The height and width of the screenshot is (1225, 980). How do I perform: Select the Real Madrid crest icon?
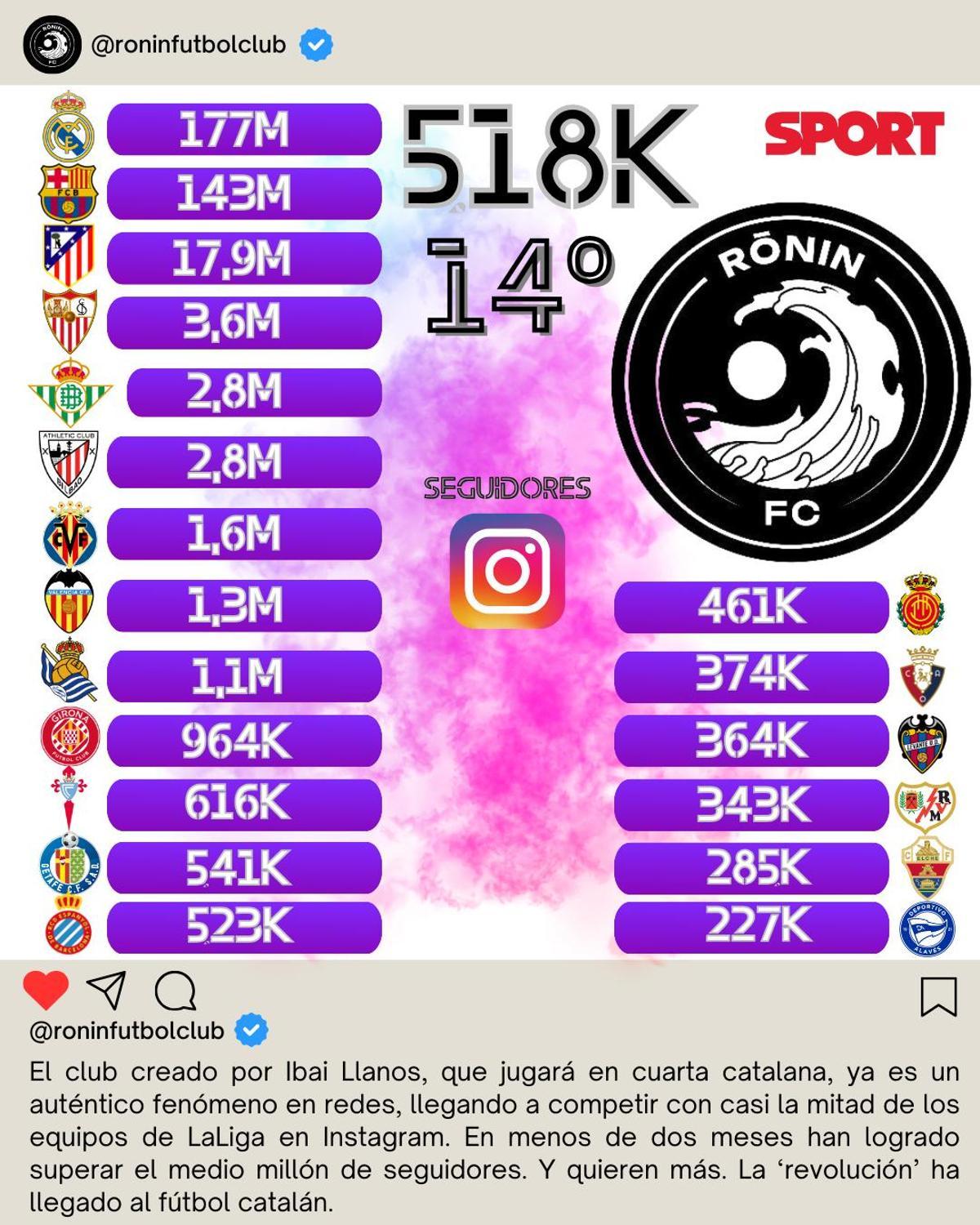click(x=68, y=130)
